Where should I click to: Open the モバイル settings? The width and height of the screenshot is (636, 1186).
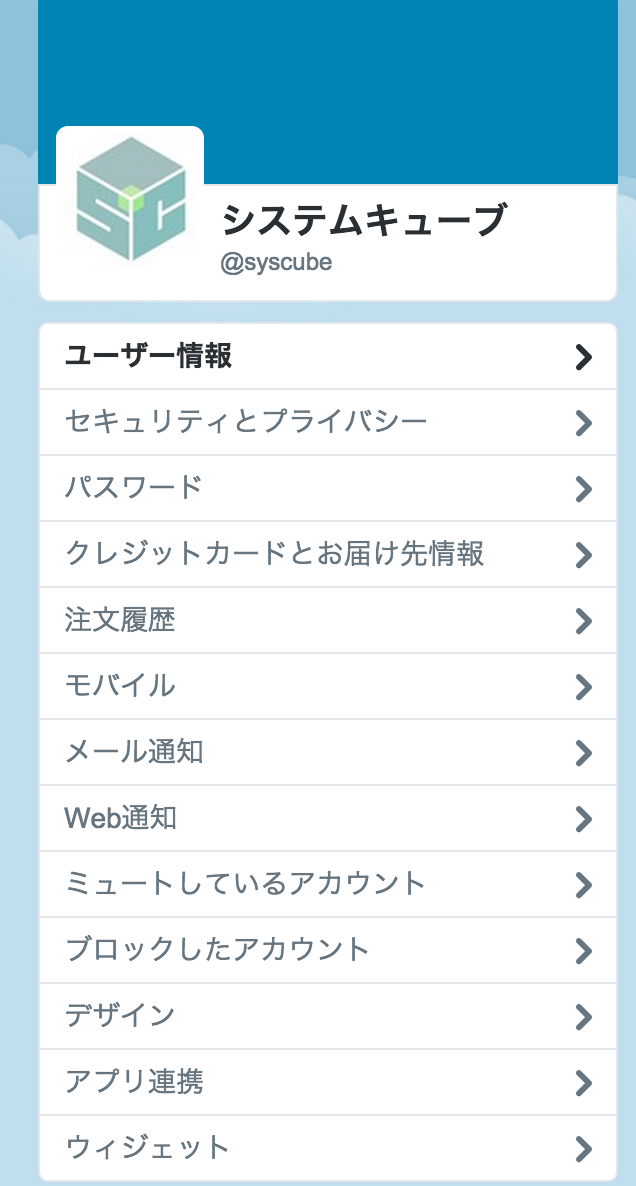coord(327,686)
